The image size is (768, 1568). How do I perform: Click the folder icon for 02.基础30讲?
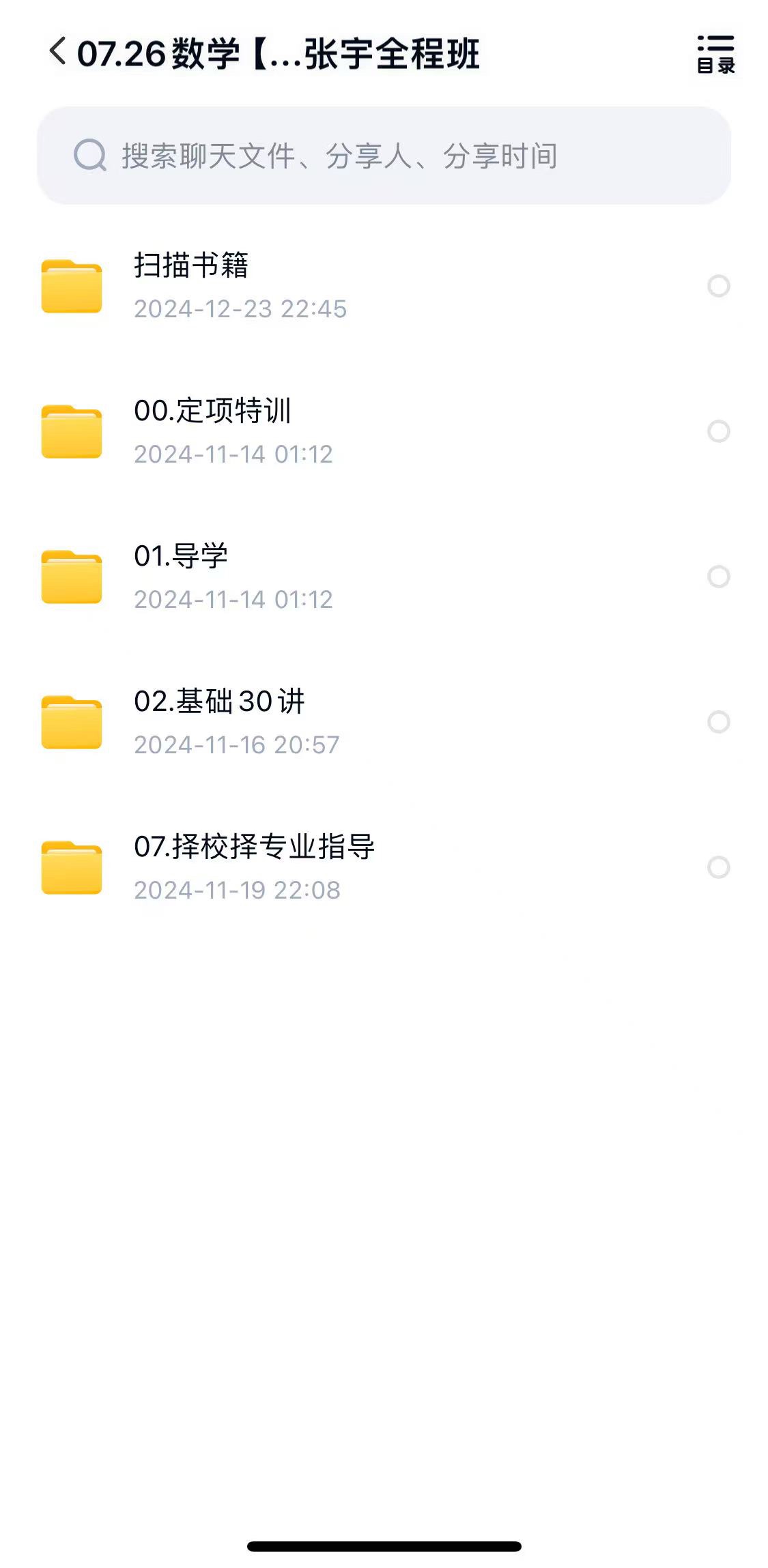(x=72, y=721)
